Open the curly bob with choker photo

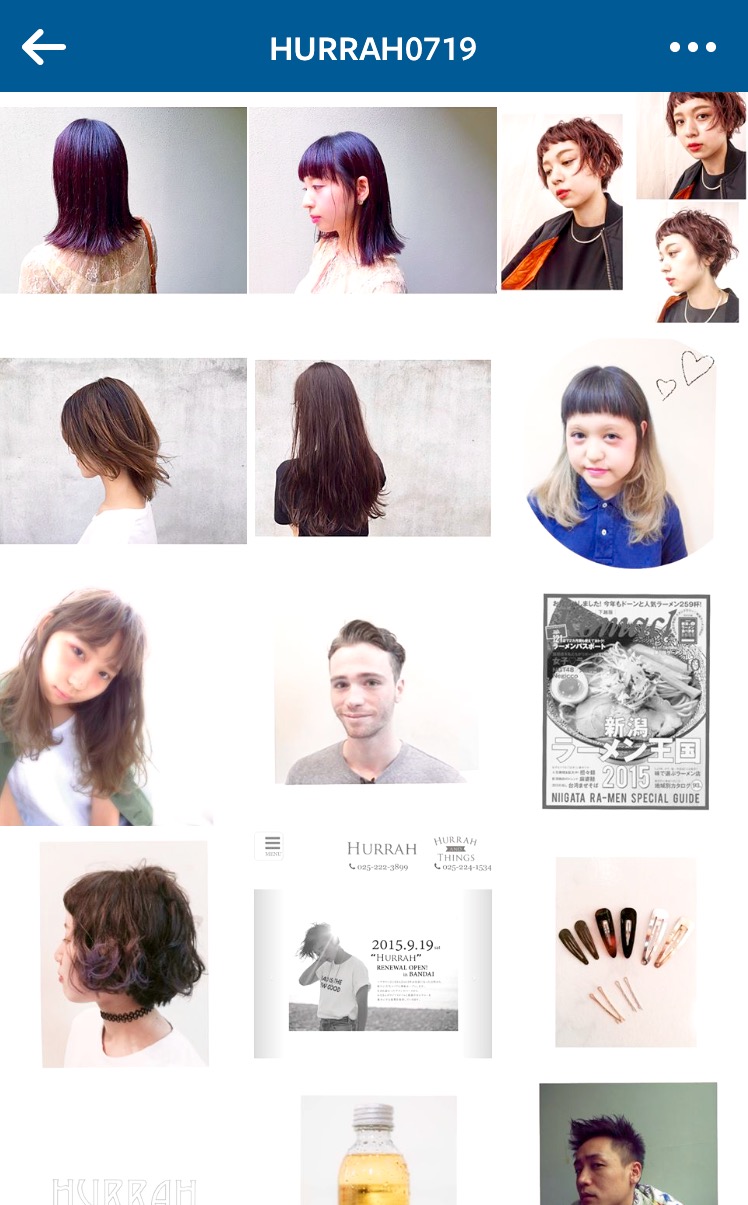(124, 954)
